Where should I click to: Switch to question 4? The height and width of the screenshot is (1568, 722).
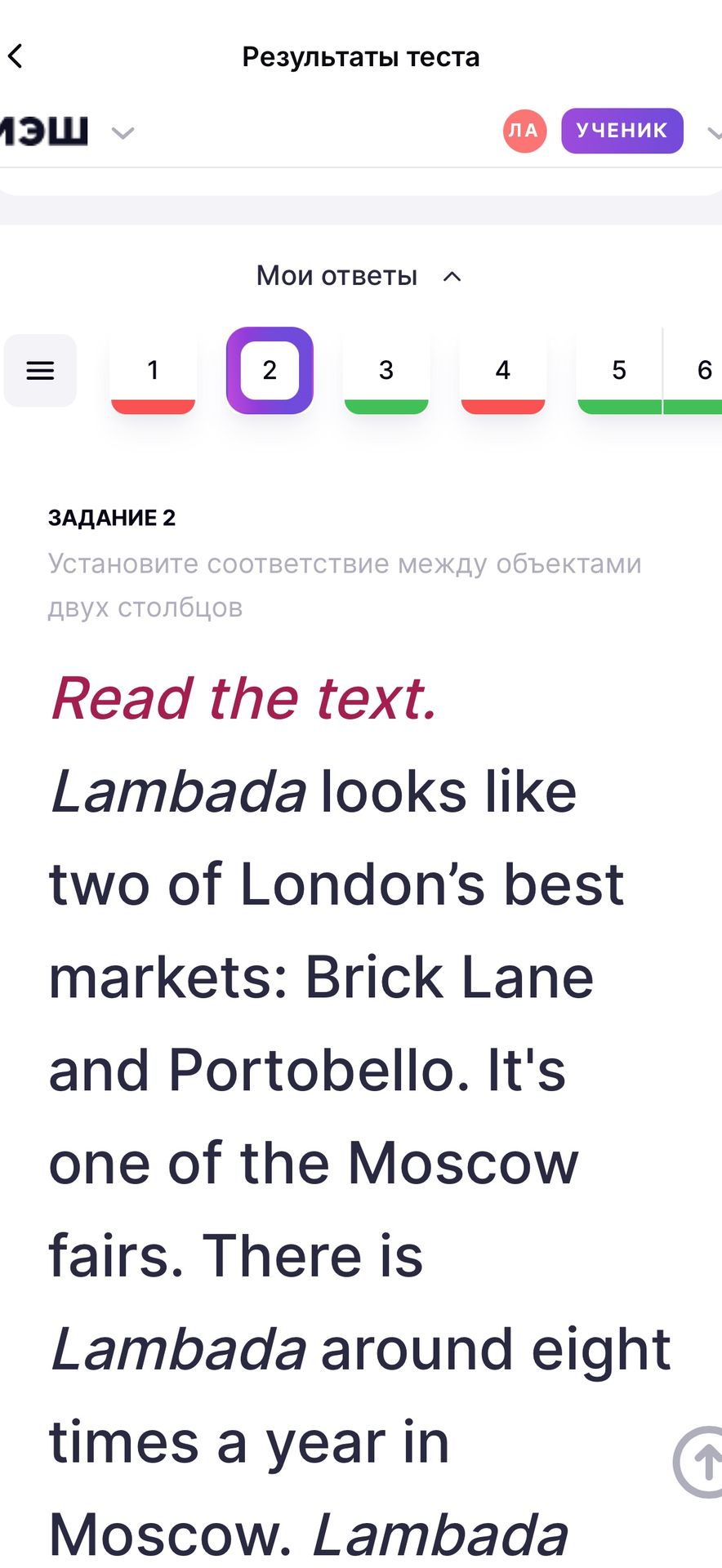tap(503, 372)
